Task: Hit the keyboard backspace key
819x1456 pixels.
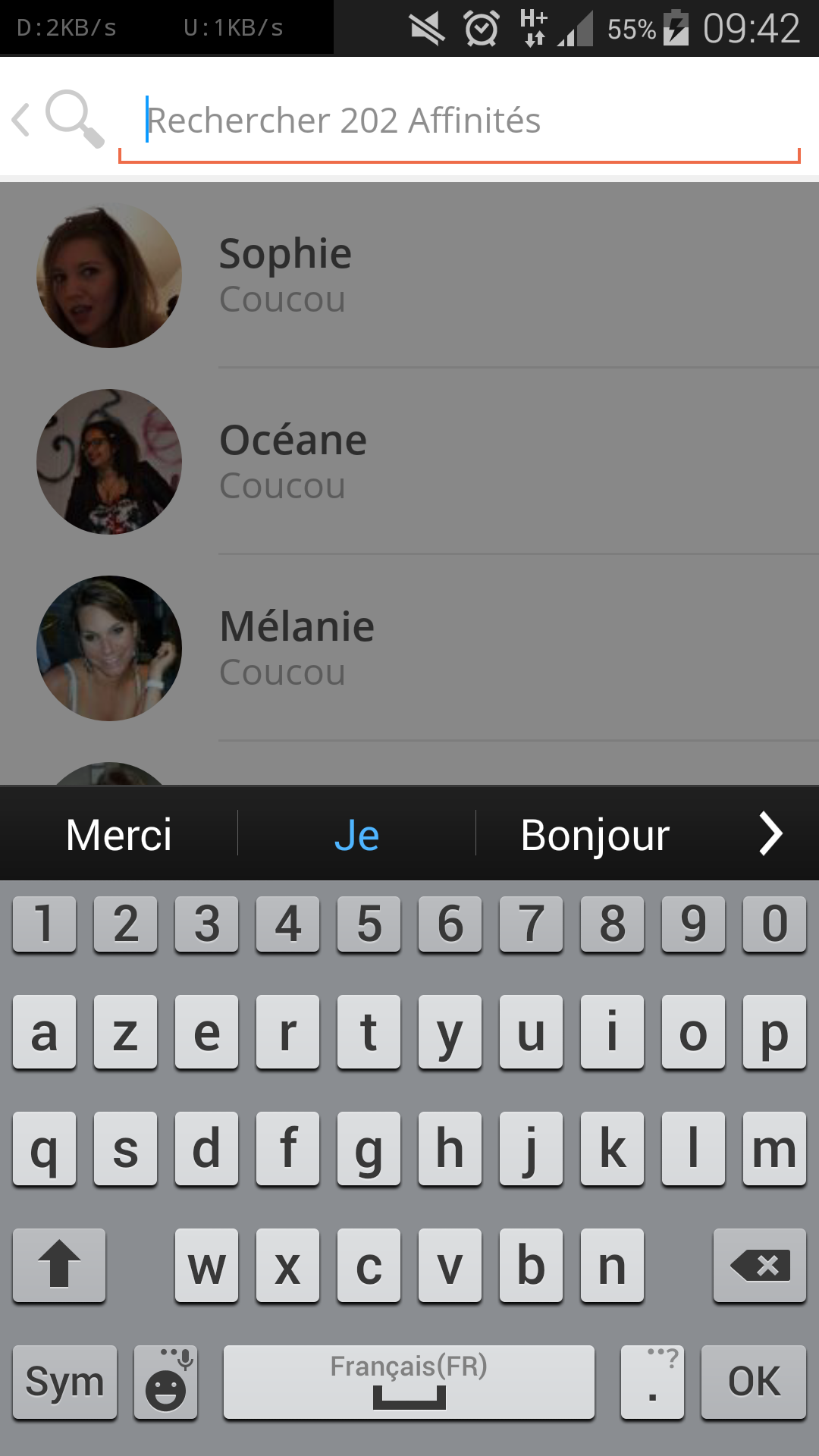Action: coord(759,1265)
